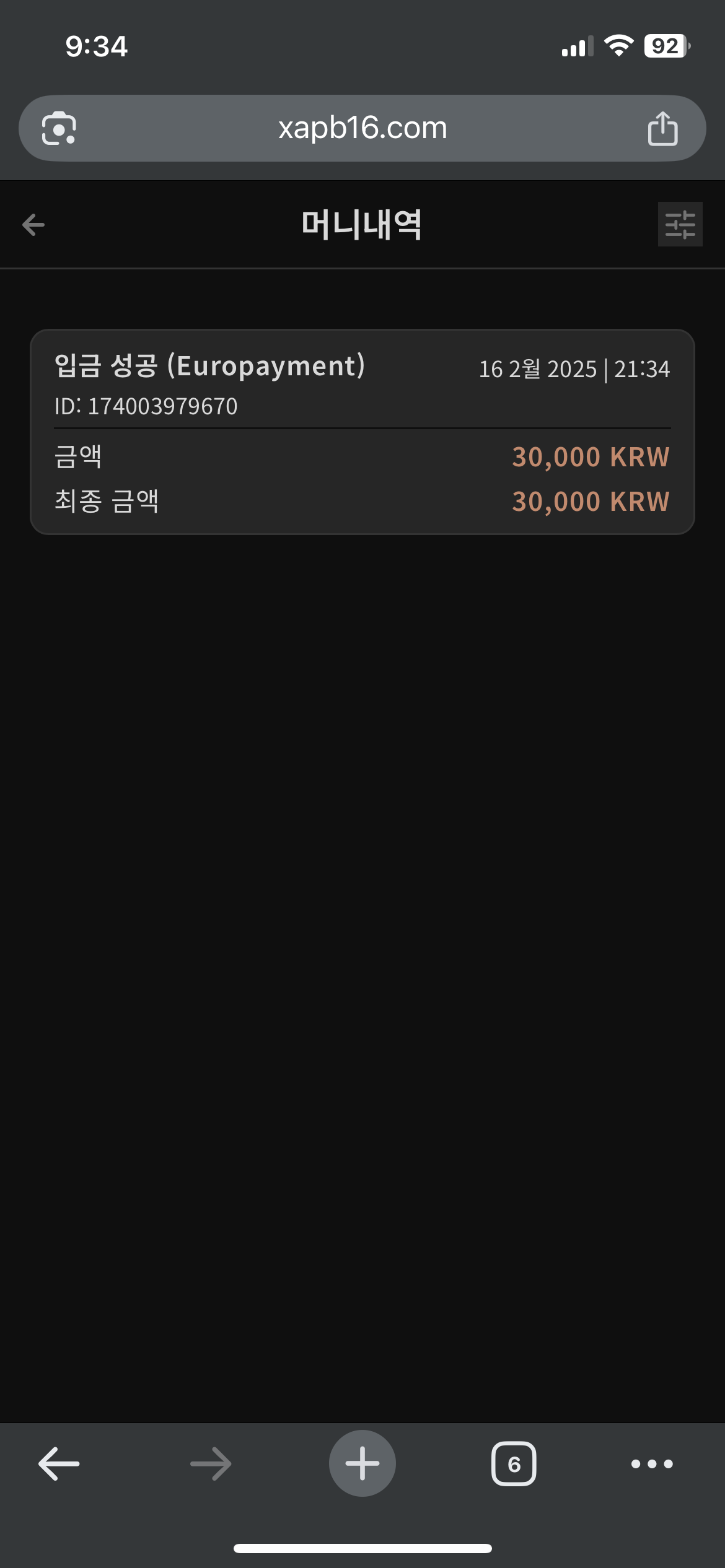Share this page from the address bar
725x1568 pixels.
click(662, 129)
